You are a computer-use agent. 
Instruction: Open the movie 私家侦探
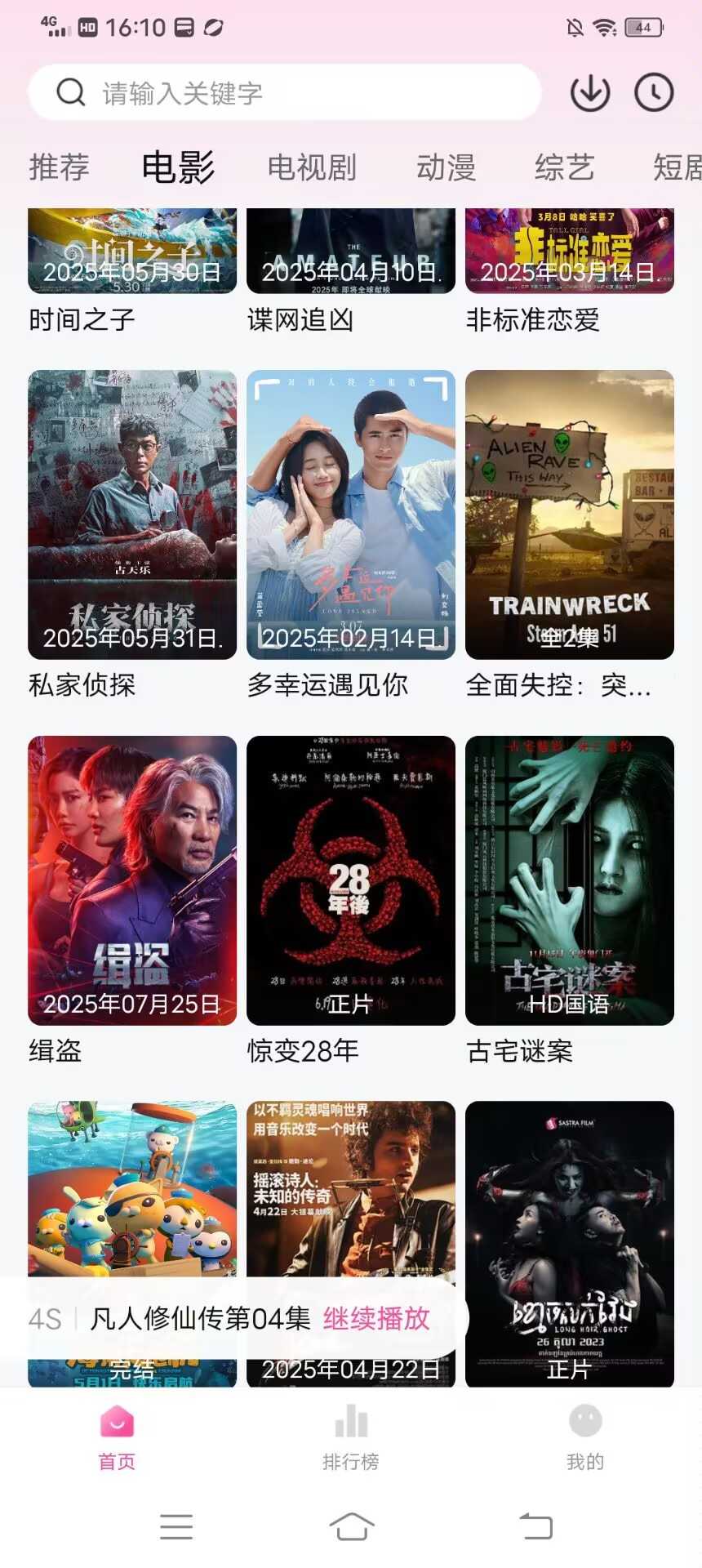tap(132, 514)
